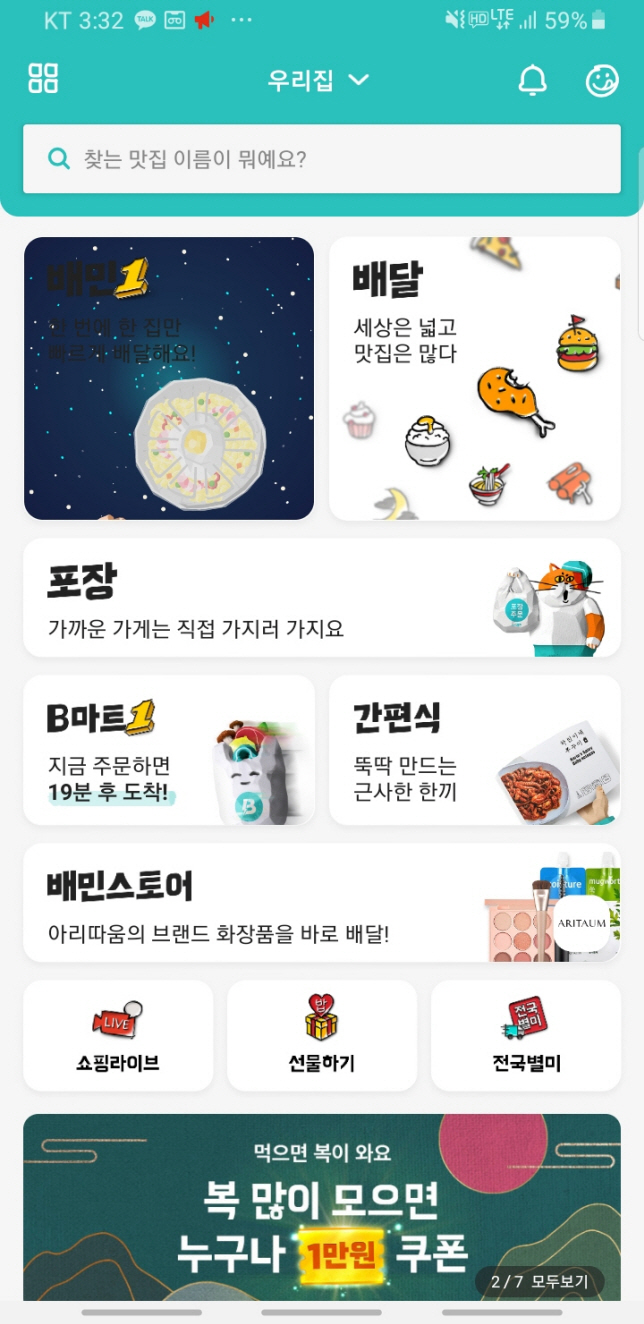Open the 배민1 card
The image size is (644, 1324).
point(169,378)
